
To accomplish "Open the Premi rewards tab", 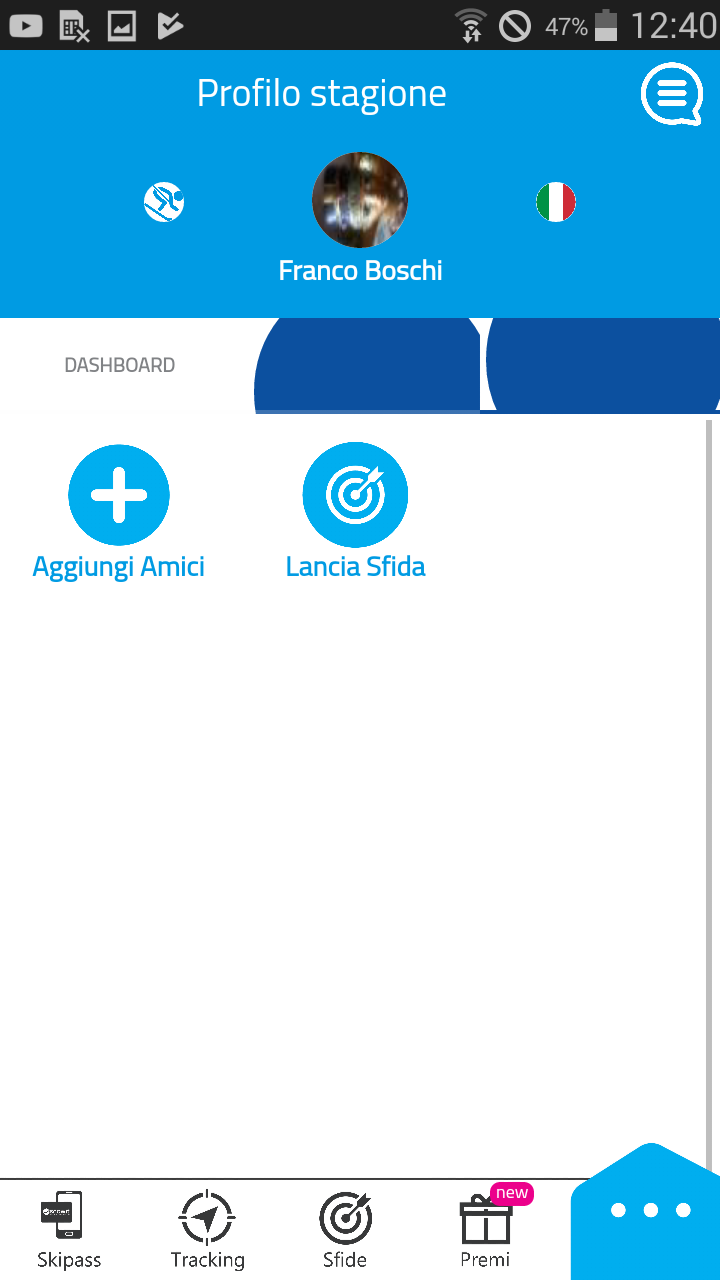I will (x=486, y=1230).
